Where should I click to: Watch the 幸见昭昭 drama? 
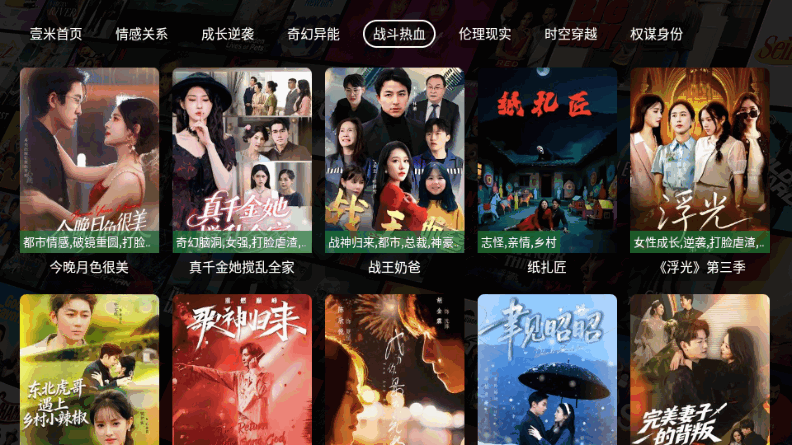pos(547,370)
